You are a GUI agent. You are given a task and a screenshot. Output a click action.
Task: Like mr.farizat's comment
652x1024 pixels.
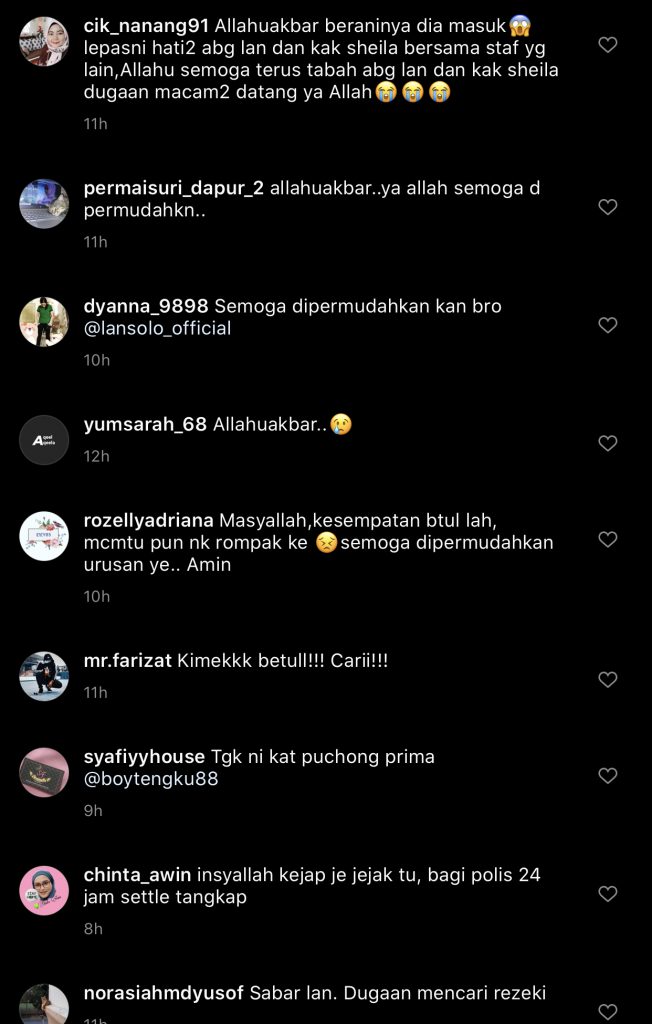pos(607,679)
